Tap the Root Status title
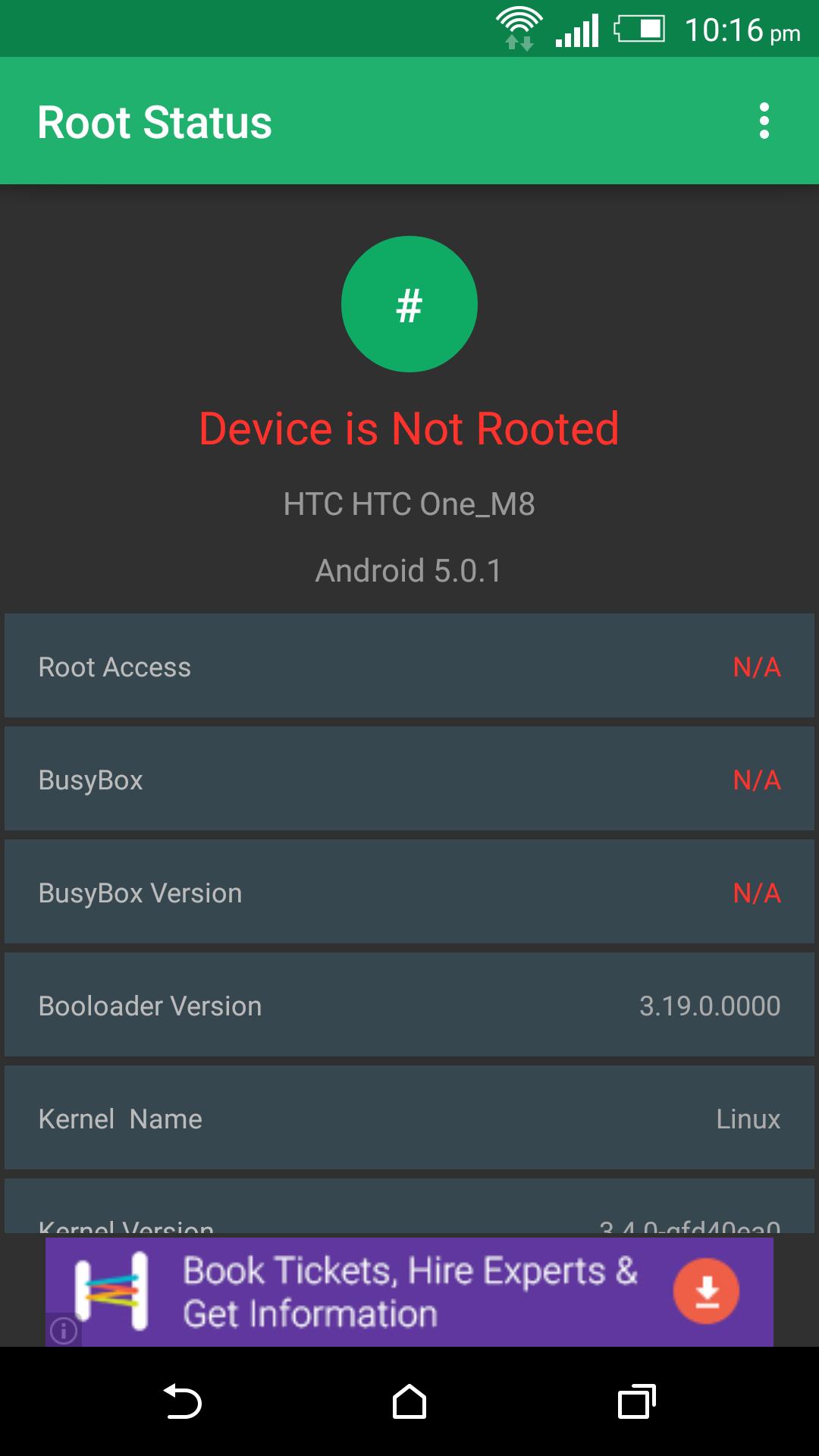The width and height of the screenshot is (819, 1456). tap(155, 121)
